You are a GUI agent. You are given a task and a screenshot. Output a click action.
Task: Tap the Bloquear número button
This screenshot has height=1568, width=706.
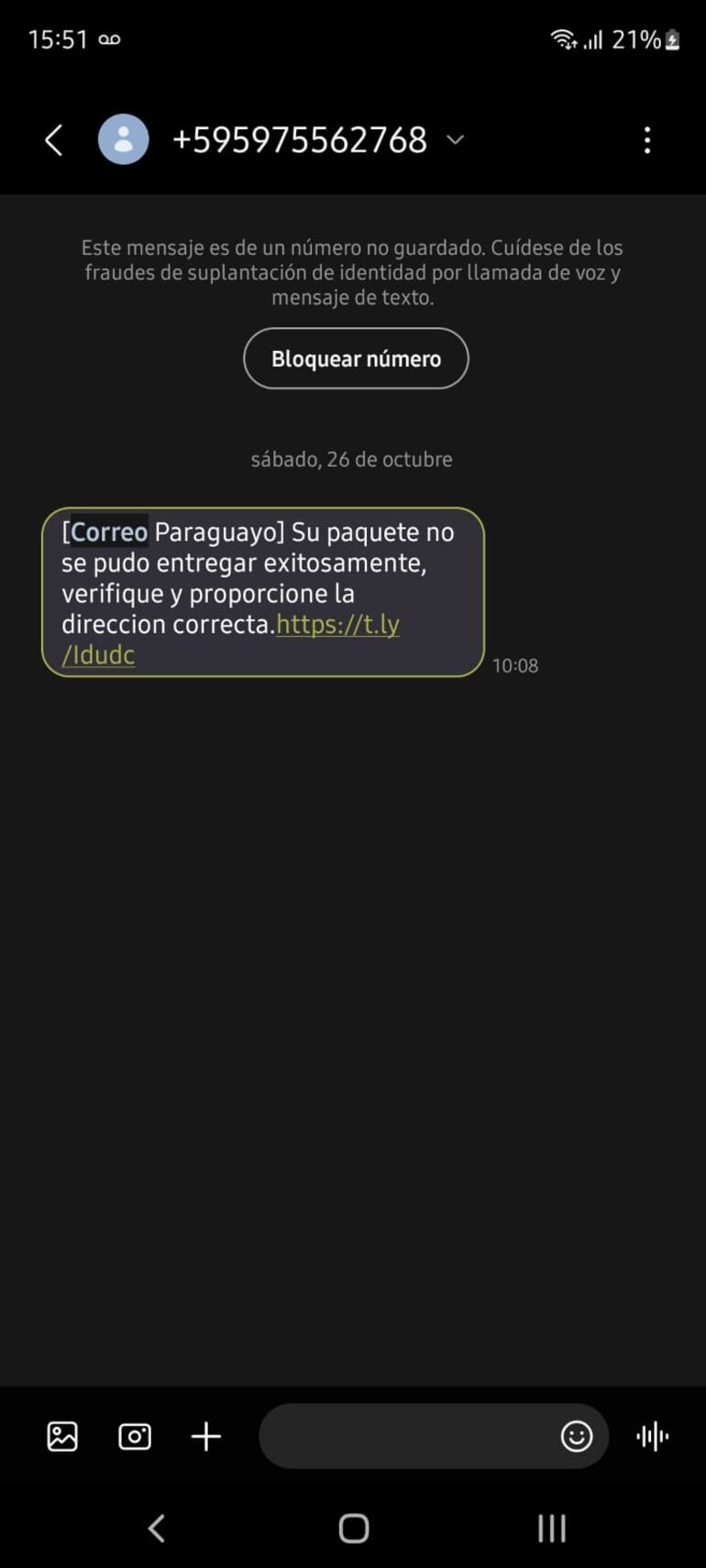coord(356,358)
